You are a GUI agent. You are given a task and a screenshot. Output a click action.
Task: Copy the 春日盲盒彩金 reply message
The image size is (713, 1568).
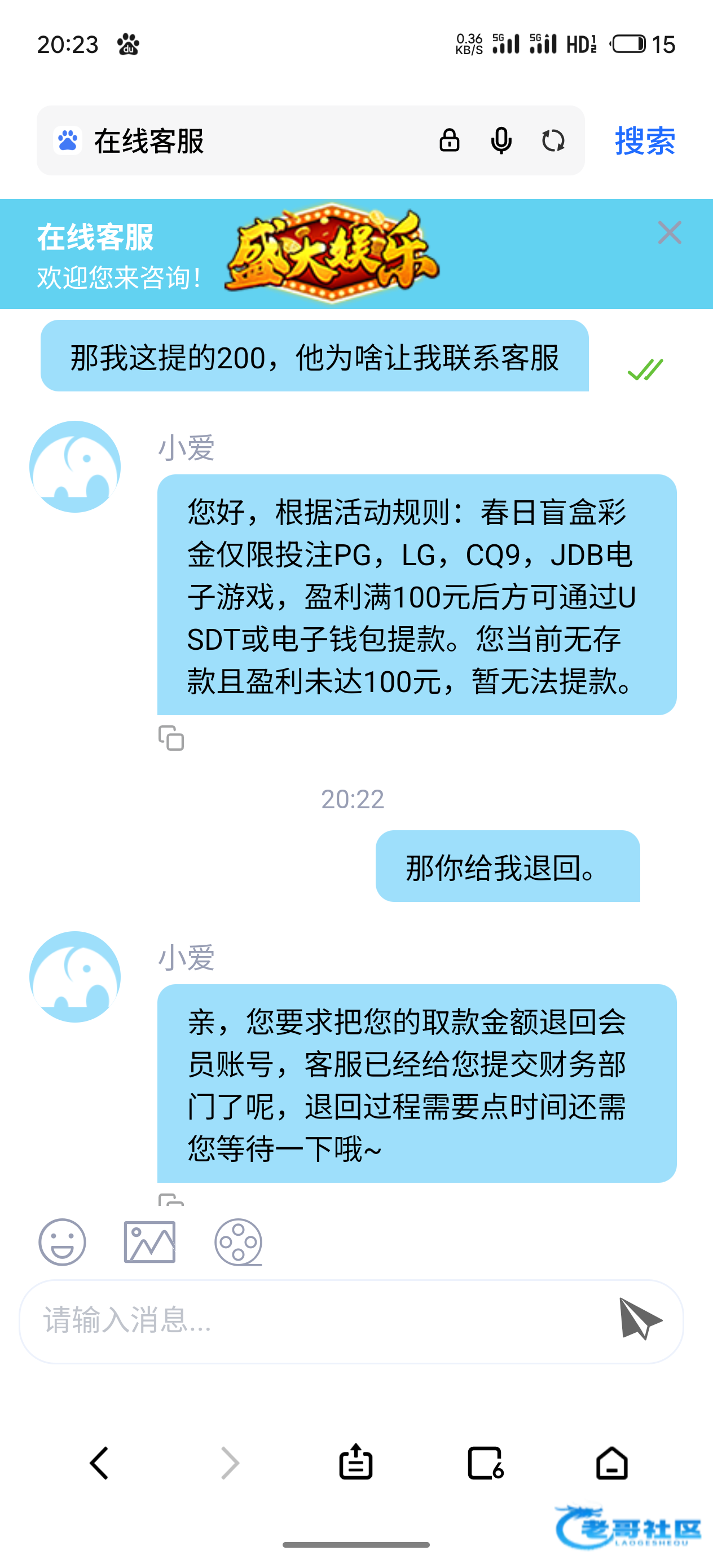coord(171,738)
